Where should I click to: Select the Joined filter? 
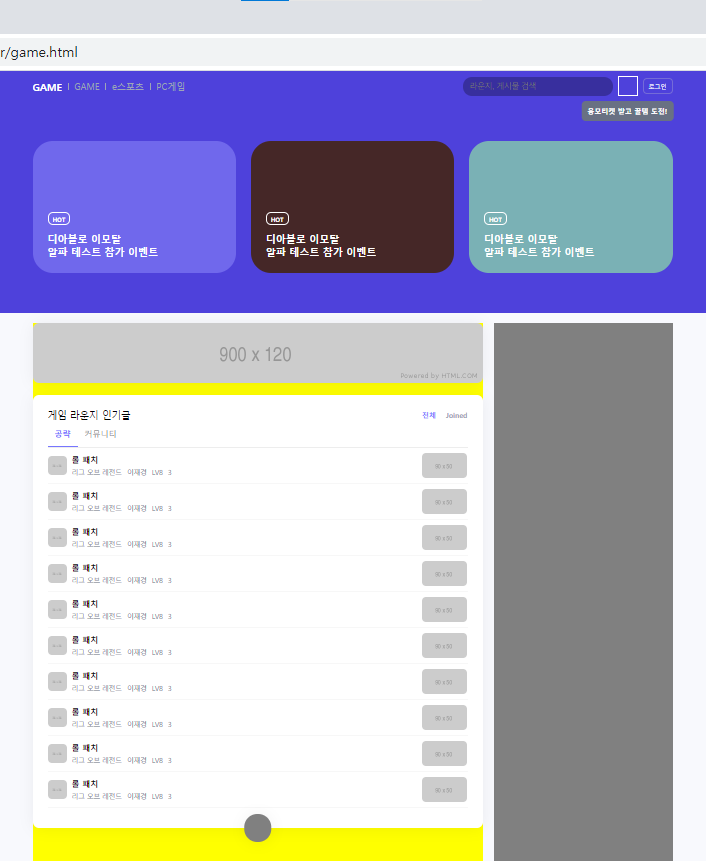tap(456, 415)
